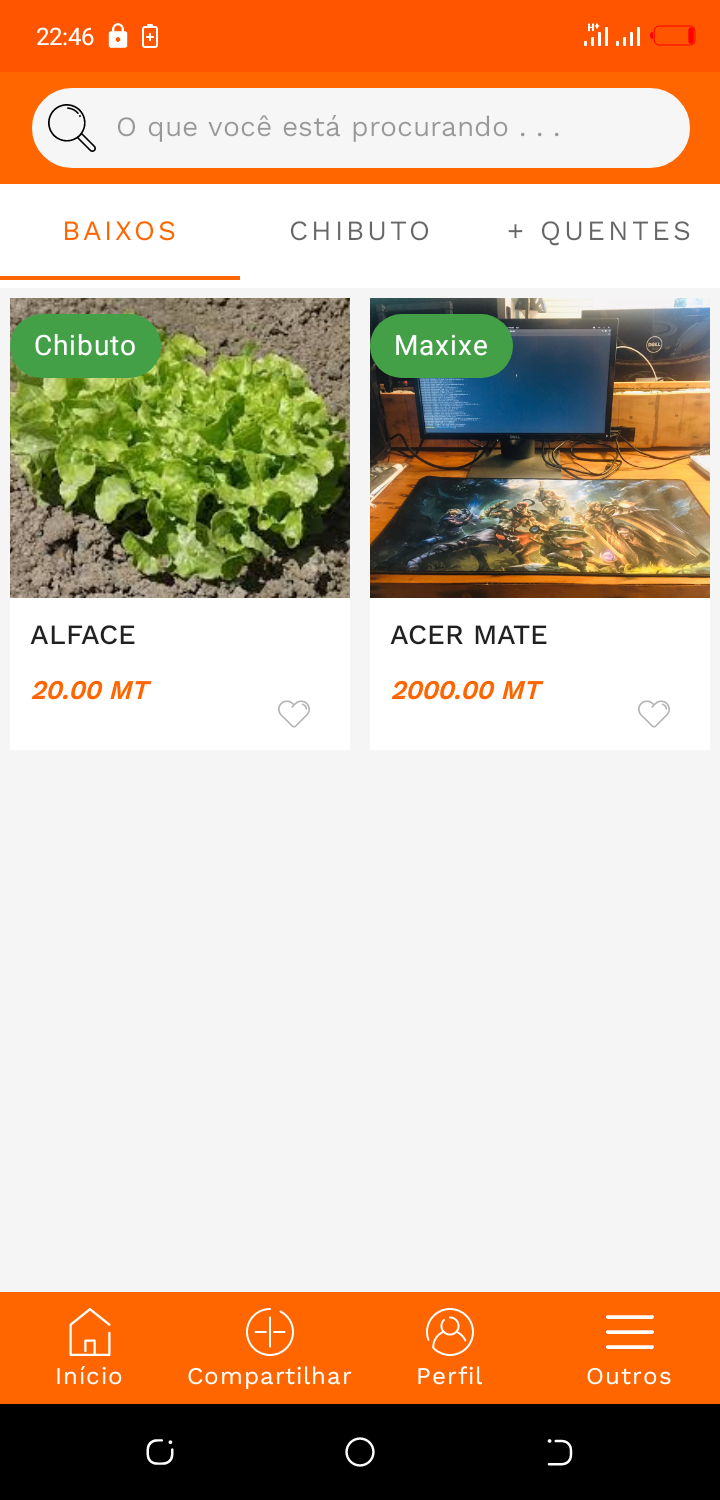Image resolution: width=720 pixels, height=1500 pixels.
Task: Open the Acer Mate product card
Action: [x=540, y=524]
